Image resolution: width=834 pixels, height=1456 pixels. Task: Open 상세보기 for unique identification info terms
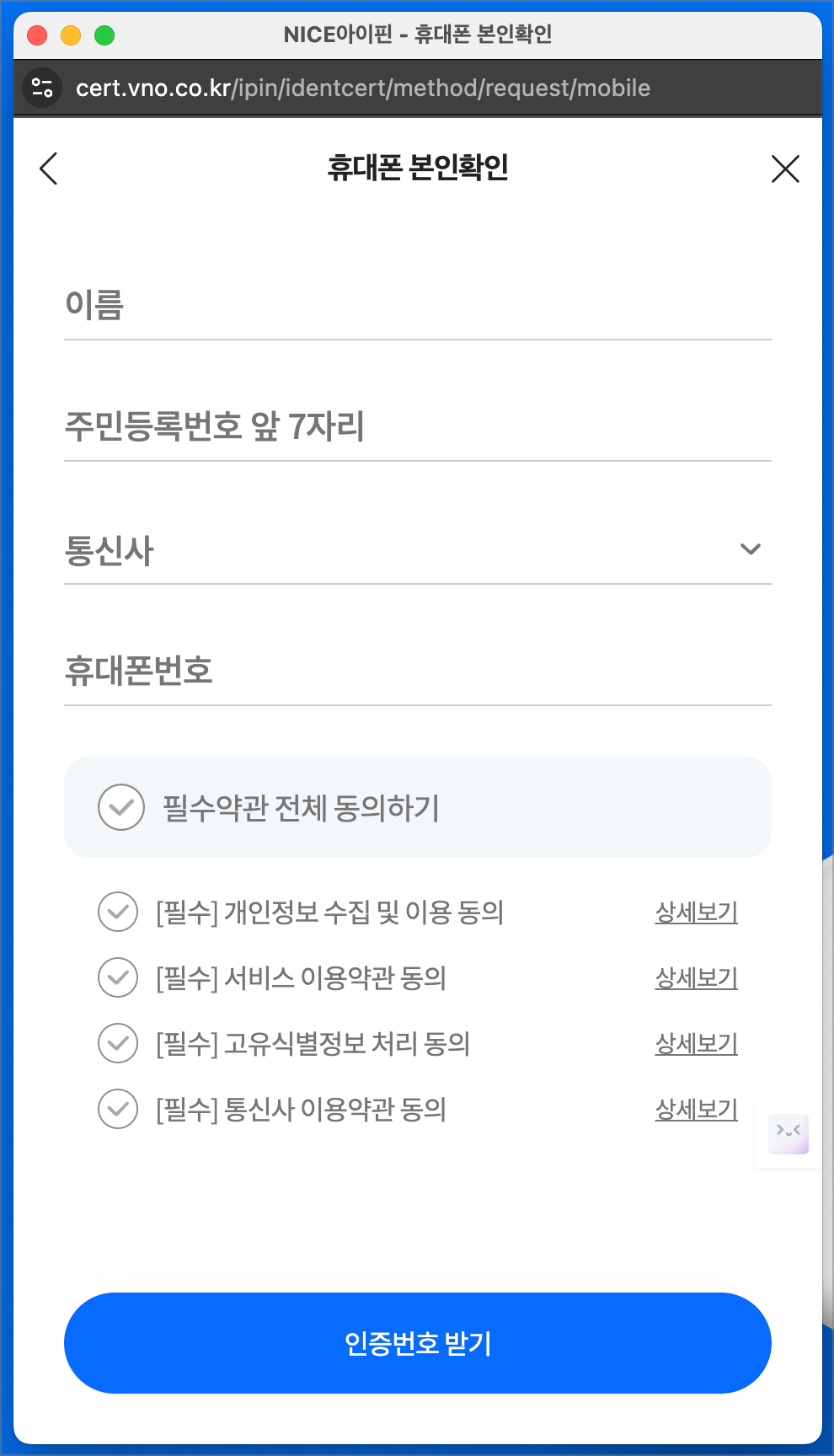click(696, 1043)
